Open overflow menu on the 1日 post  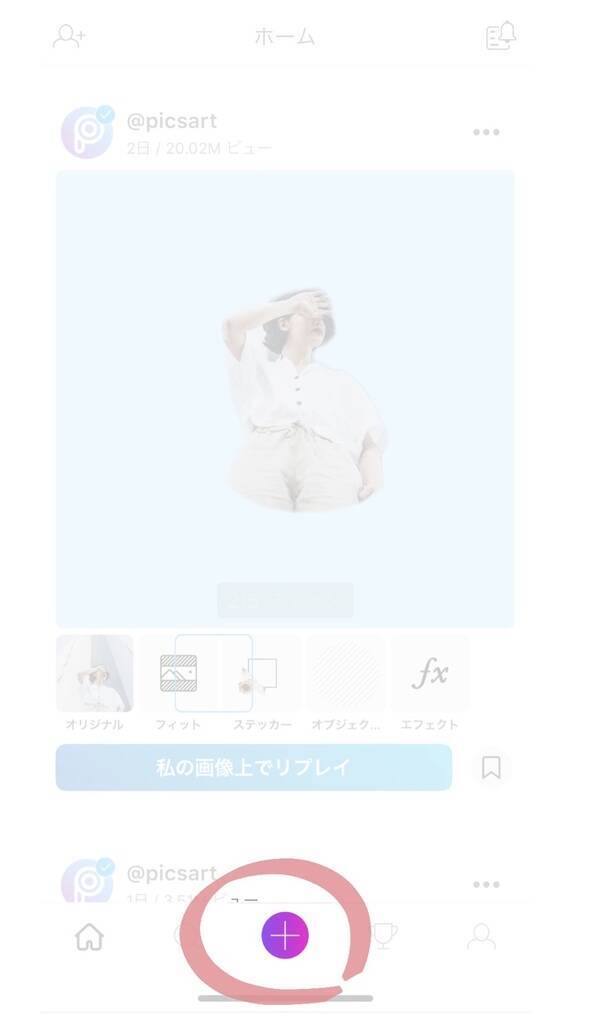click(x=486, y=884)
